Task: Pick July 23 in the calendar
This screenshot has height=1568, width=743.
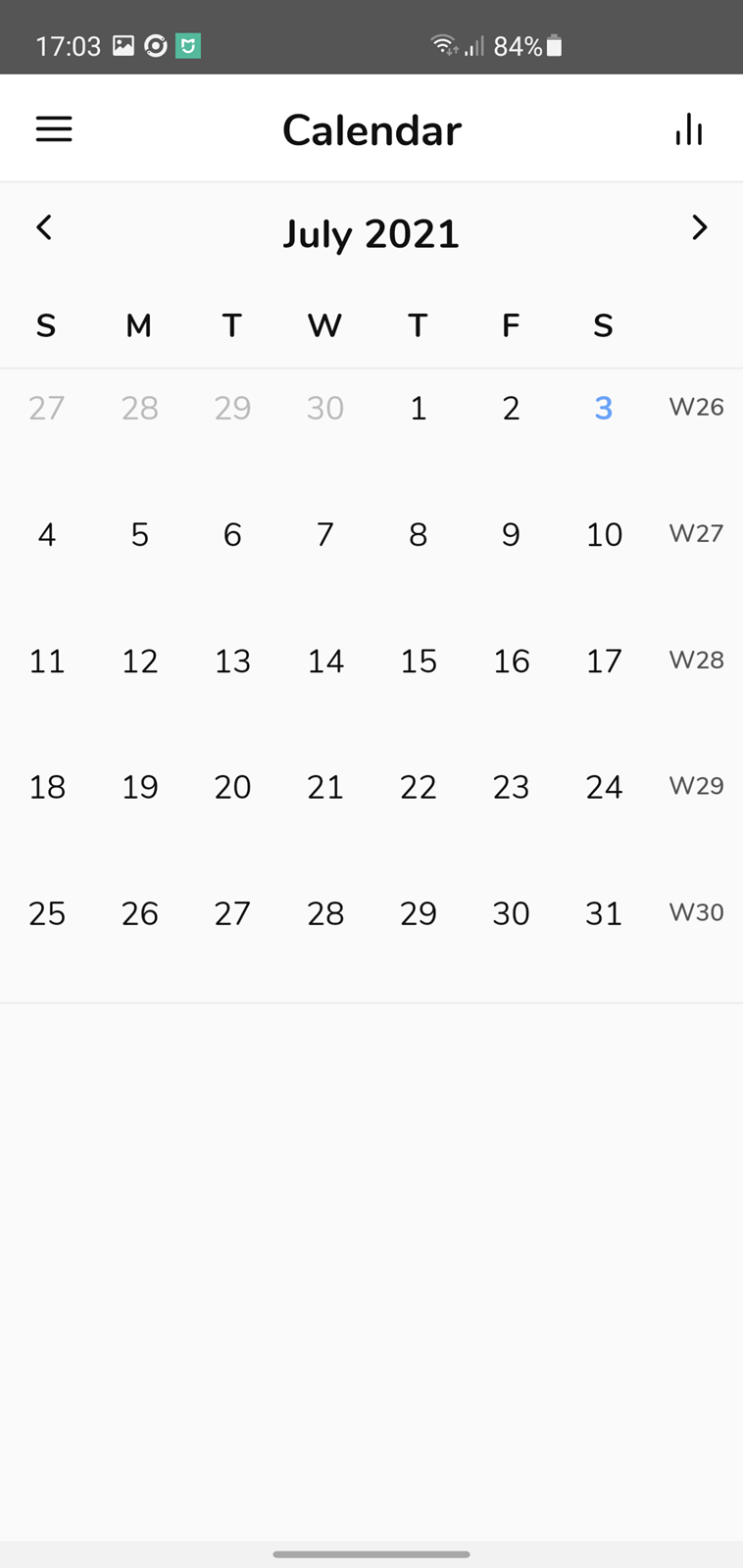Action: pos(511,787)
